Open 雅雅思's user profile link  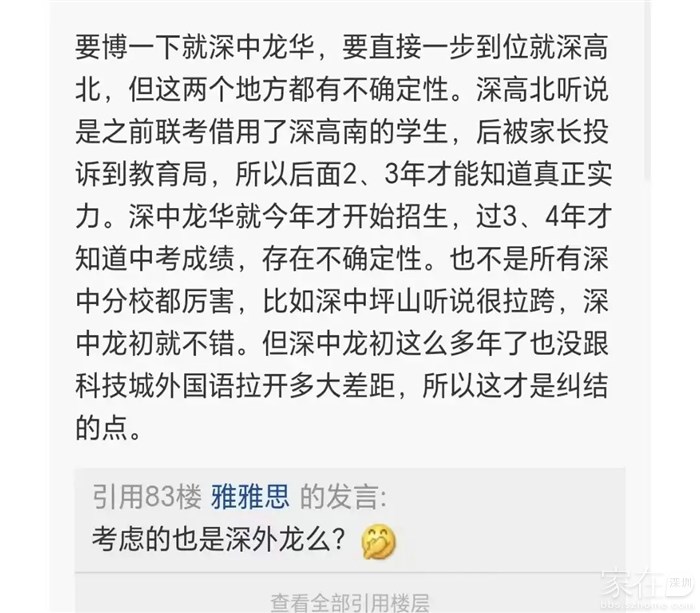[251, 496]
